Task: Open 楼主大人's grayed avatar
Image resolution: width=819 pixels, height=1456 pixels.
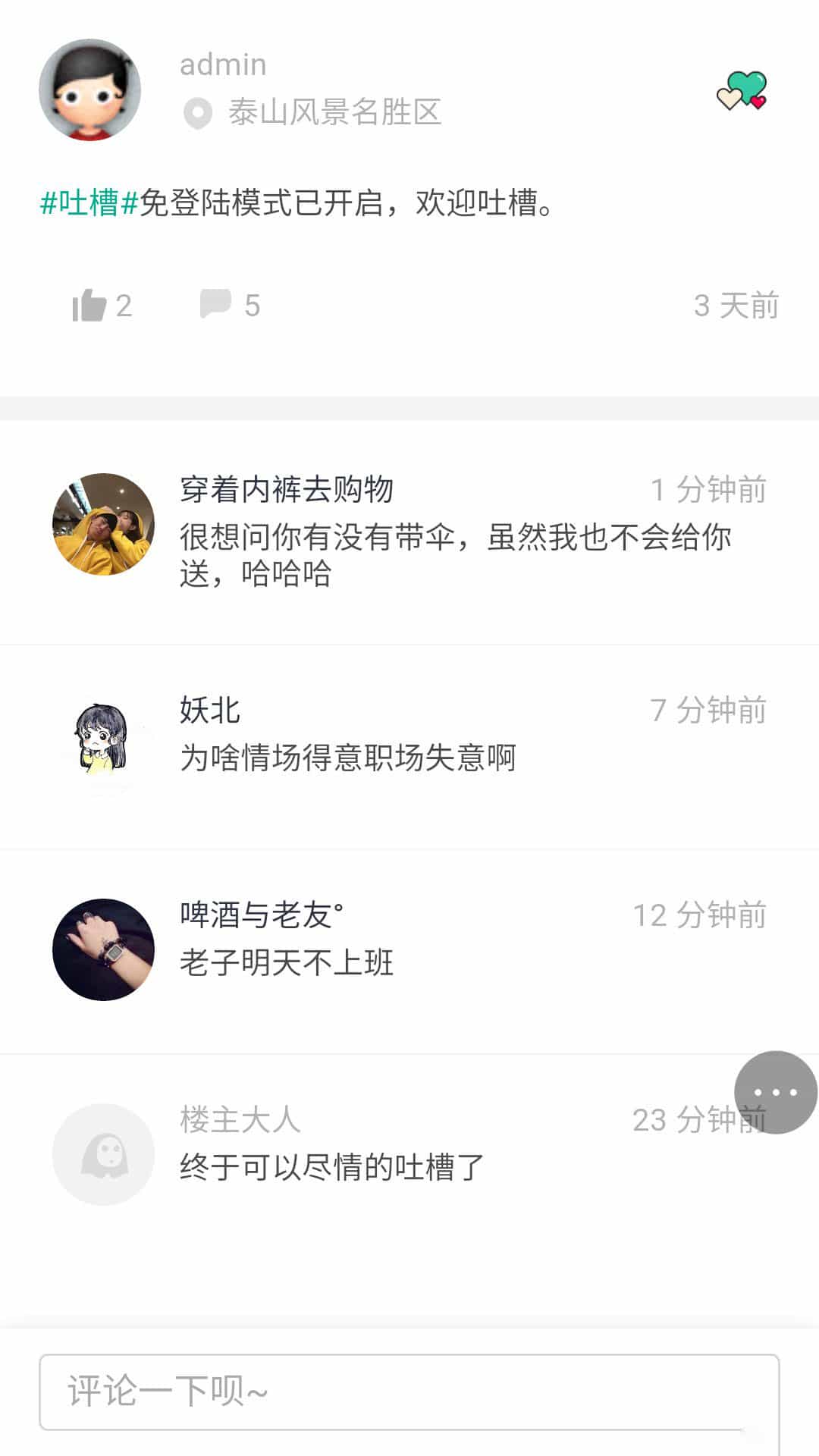Action: click(x=102, y=1153)
